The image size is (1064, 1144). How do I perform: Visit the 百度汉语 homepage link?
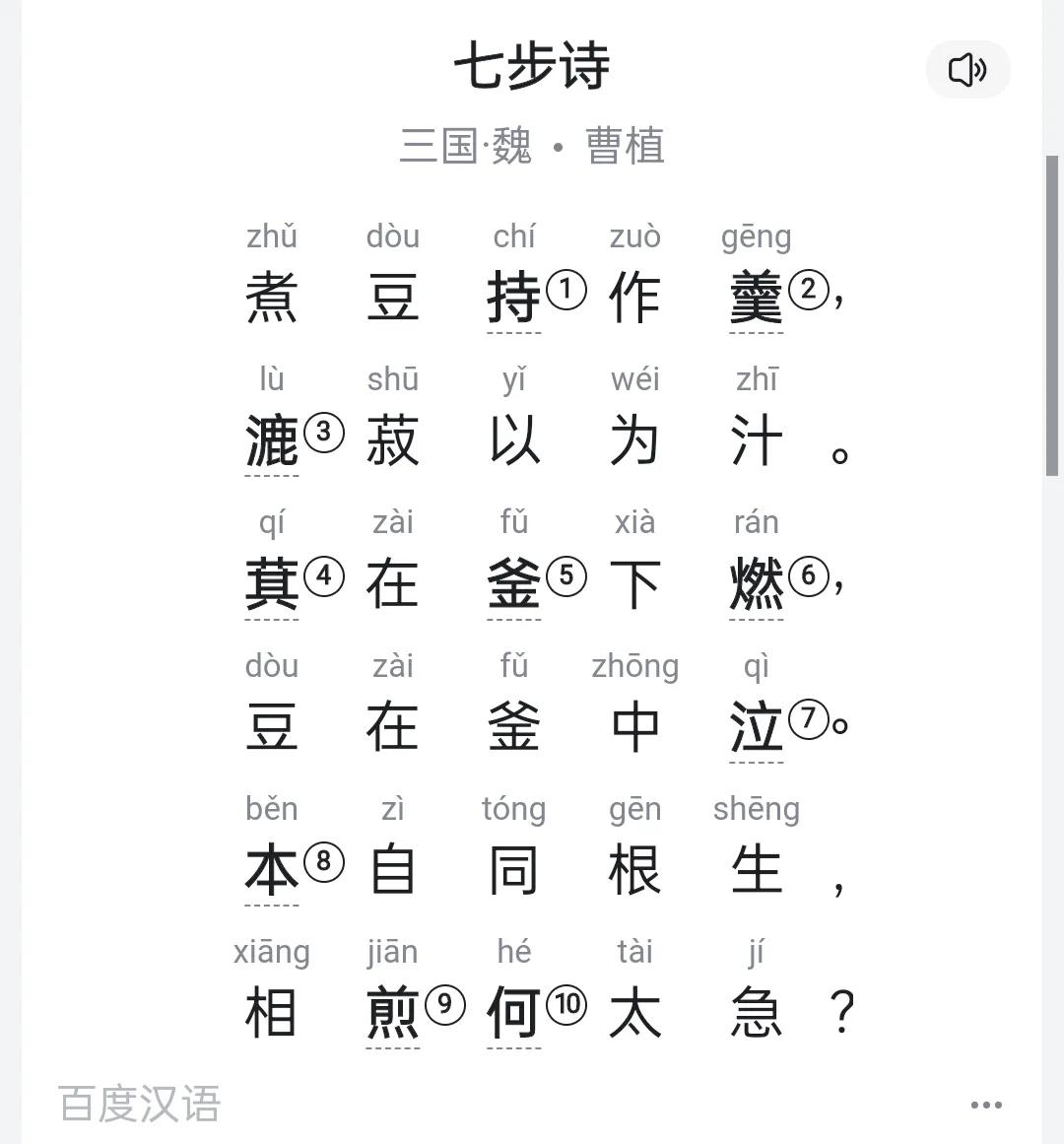pyautogui.click(x=140, y=1105)
